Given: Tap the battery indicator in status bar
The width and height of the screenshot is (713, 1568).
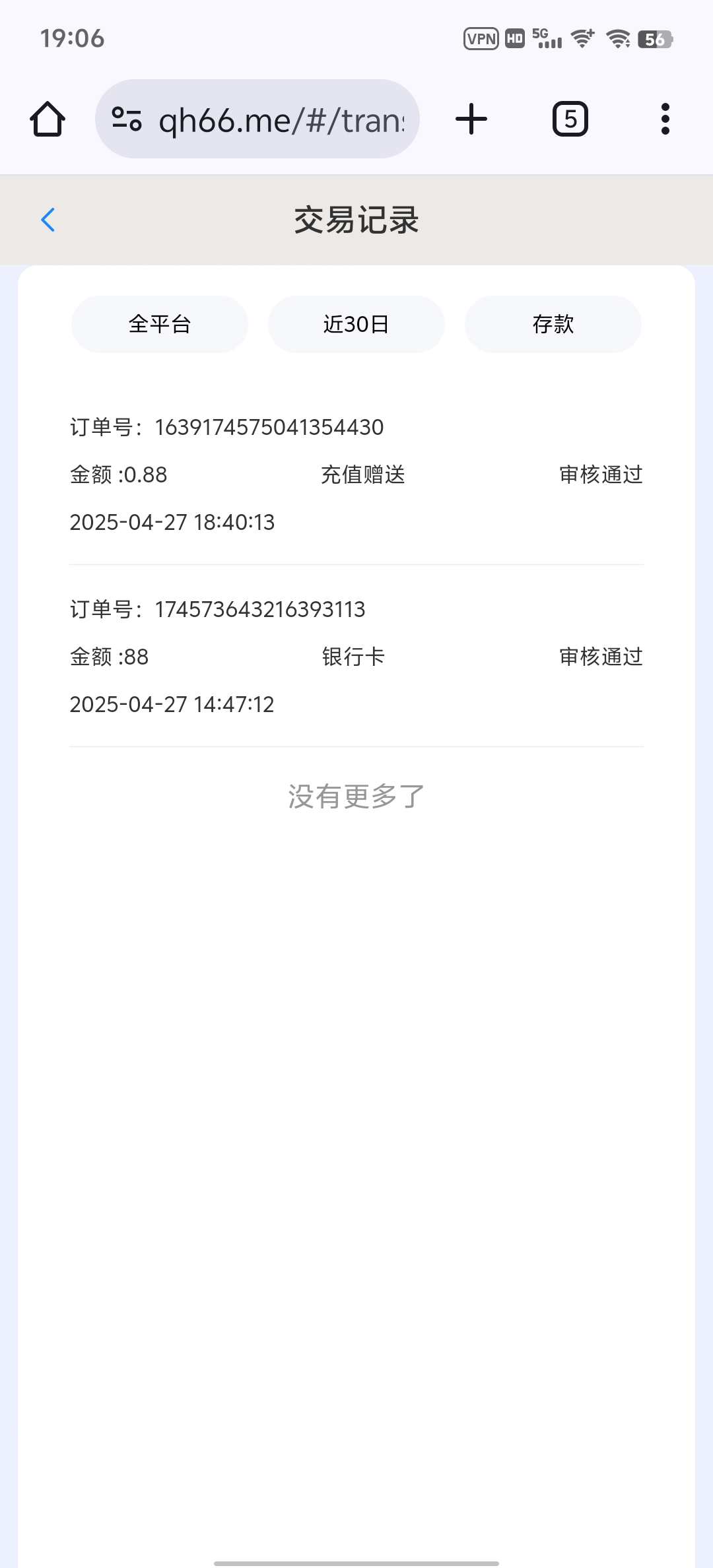Looking at the screenshot, I should [x=656, y=40].
